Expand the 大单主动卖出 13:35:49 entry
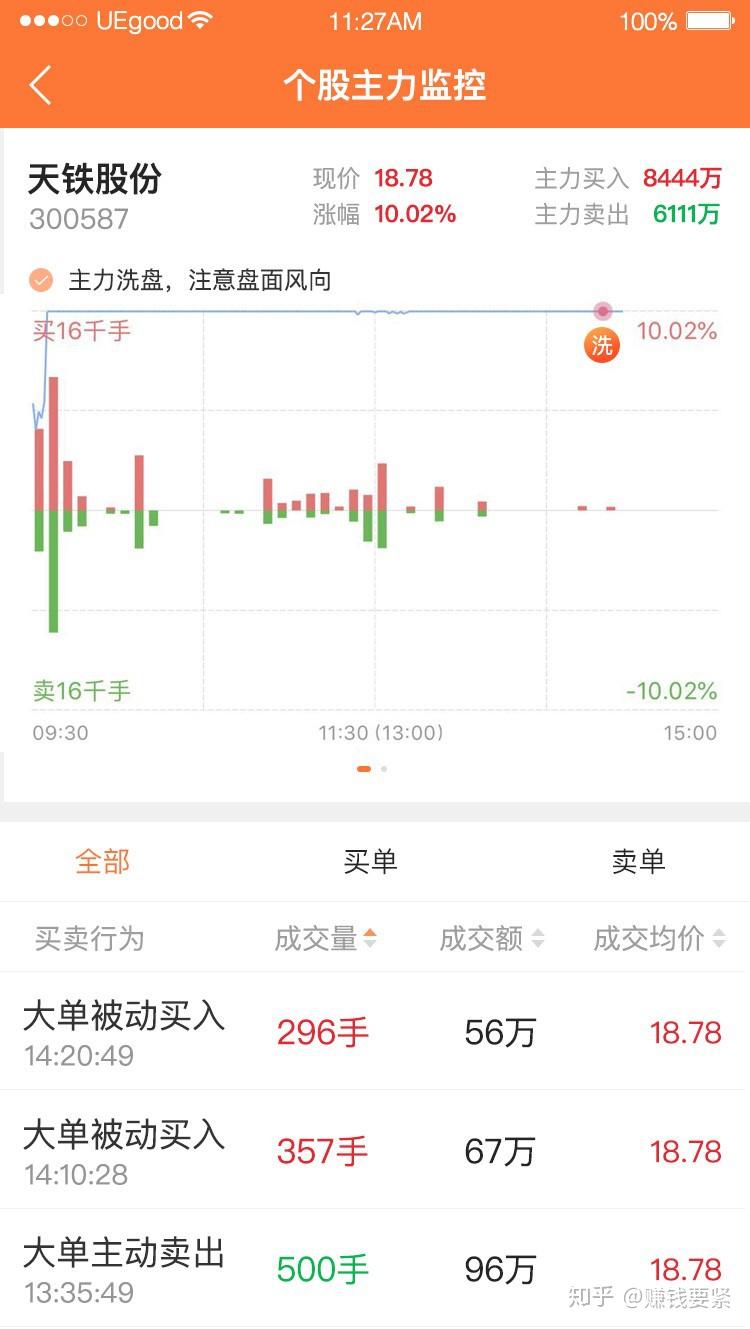 coord(375,1268)
